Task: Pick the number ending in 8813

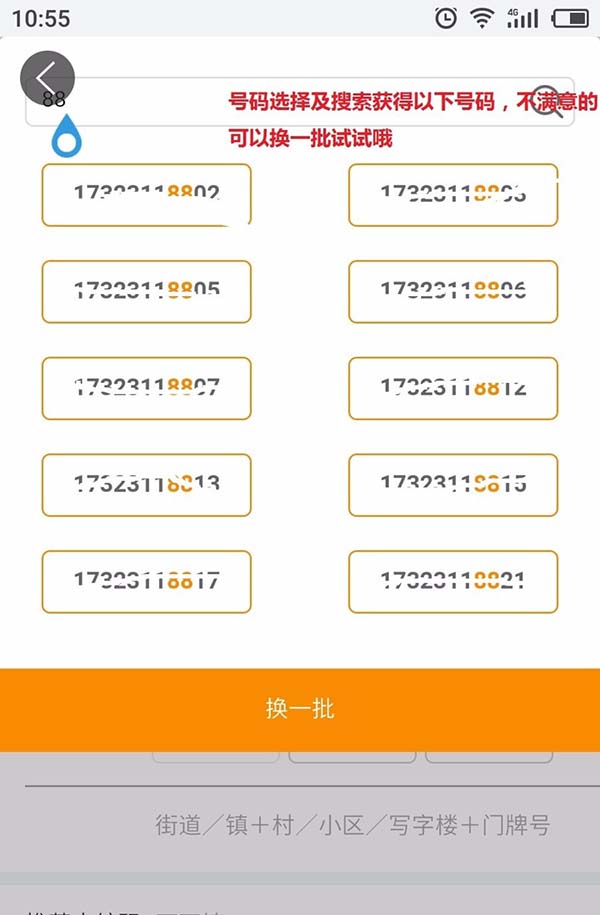Action: pos(146,485)
